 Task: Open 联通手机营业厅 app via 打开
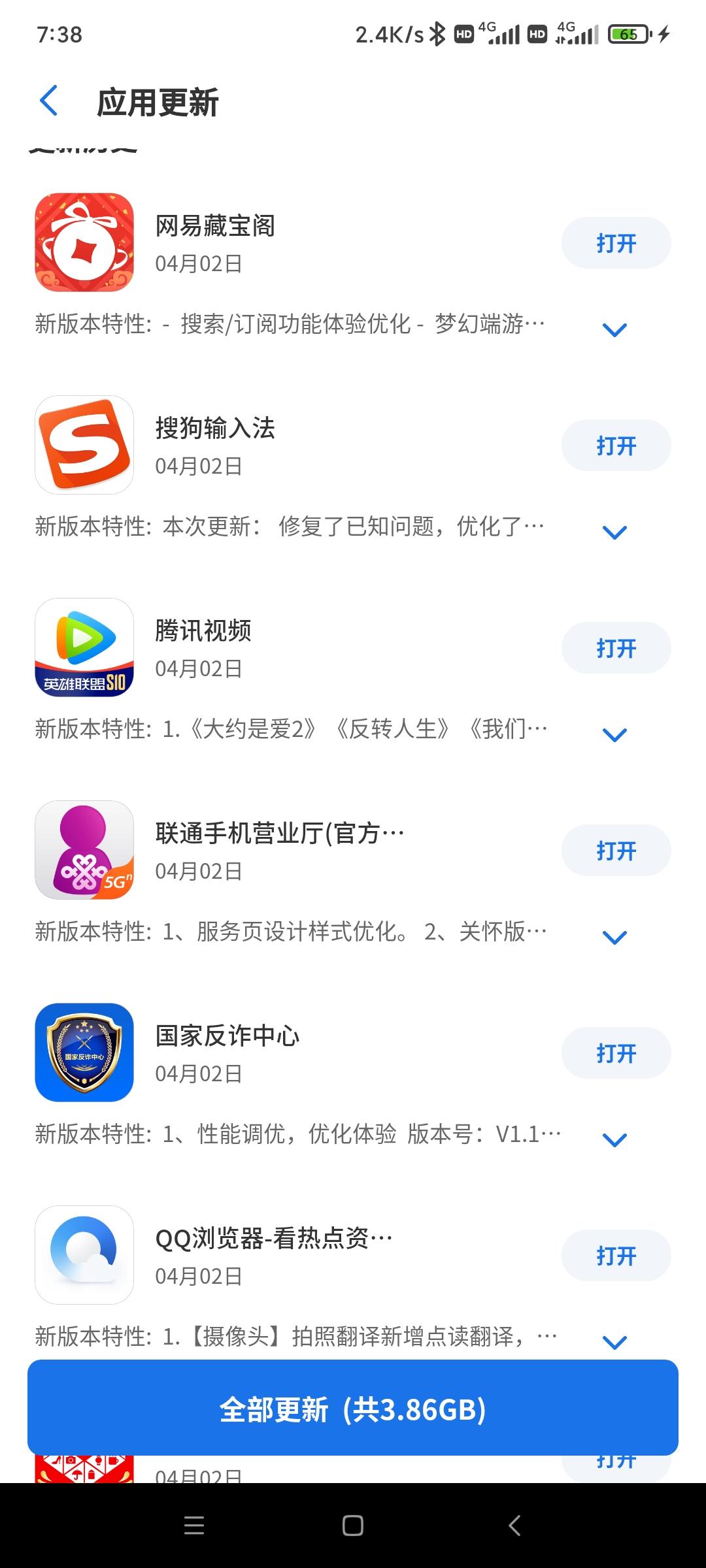point(616,851)
